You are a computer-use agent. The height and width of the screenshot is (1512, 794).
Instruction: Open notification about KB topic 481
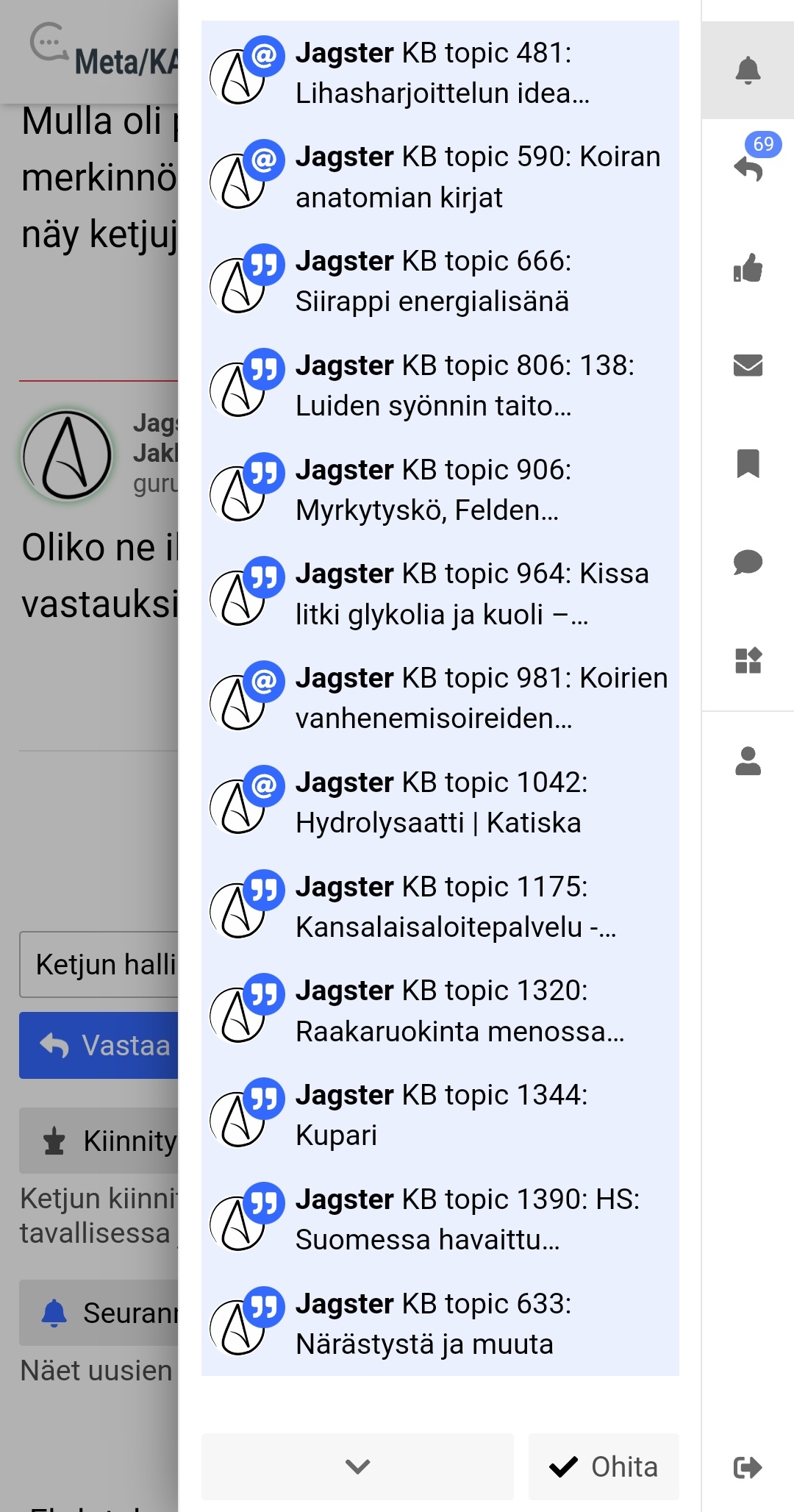coord(440,73)
